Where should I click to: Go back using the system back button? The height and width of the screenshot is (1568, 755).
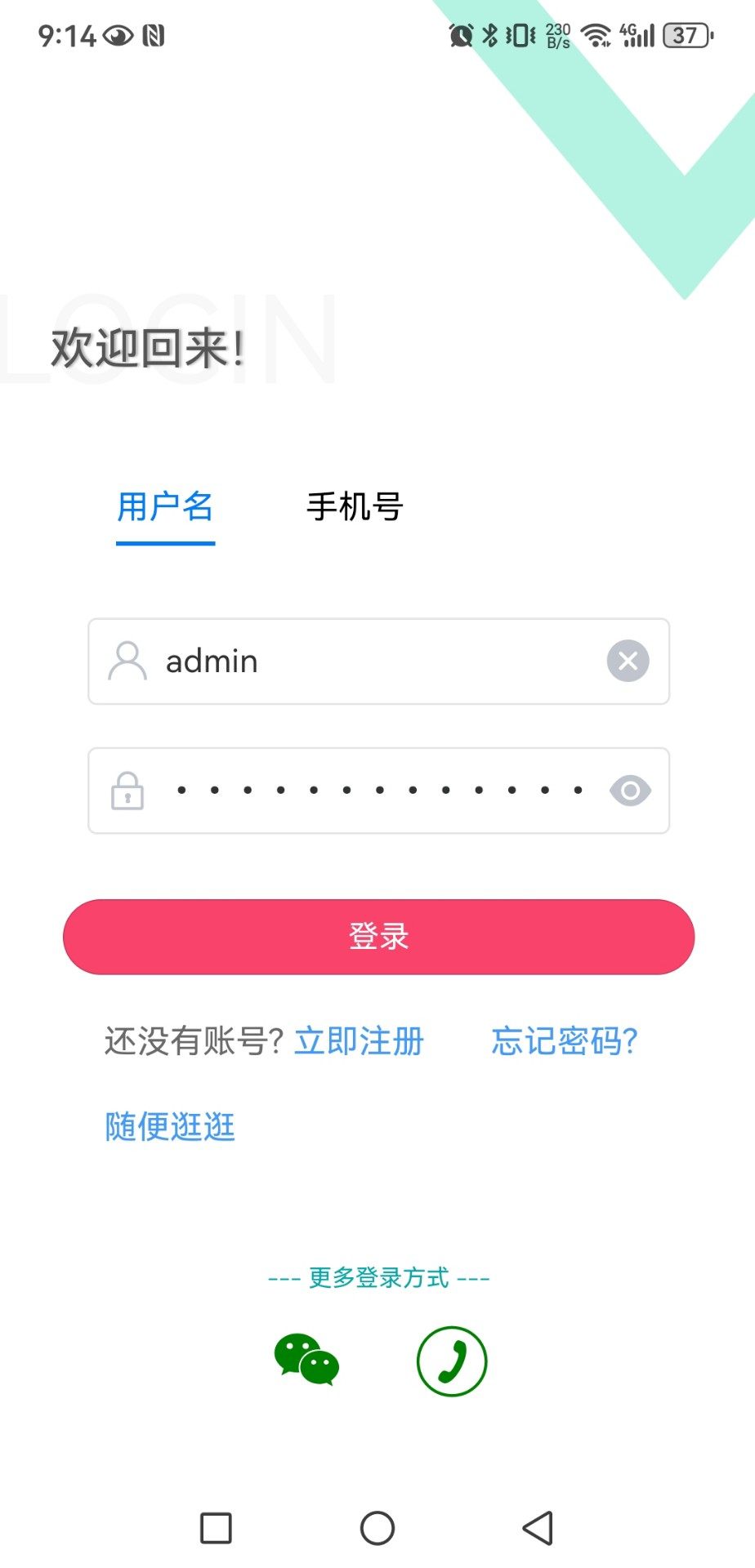click(538, 1528)
